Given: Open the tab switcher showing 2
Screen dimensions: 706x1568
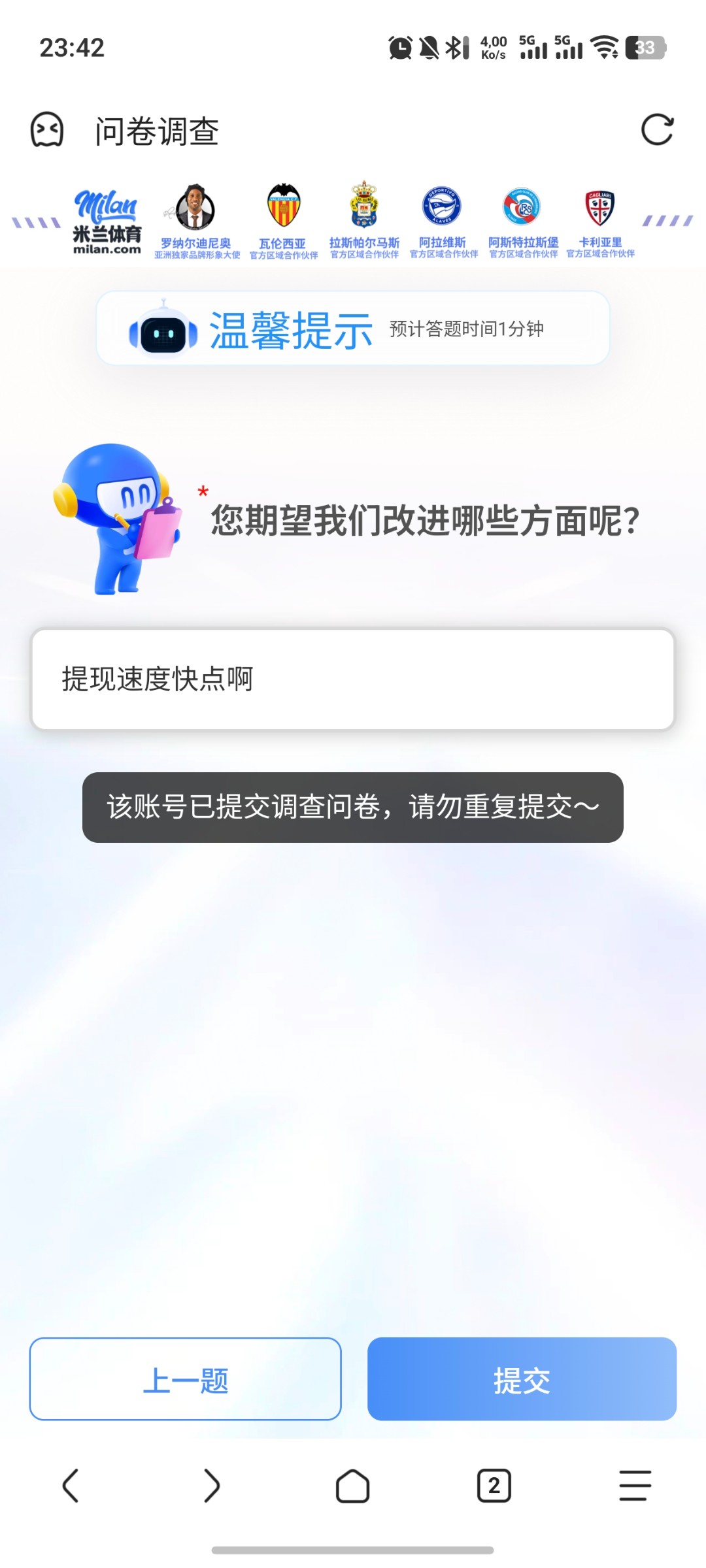Looking at the screenshot, I should 494,1486.
